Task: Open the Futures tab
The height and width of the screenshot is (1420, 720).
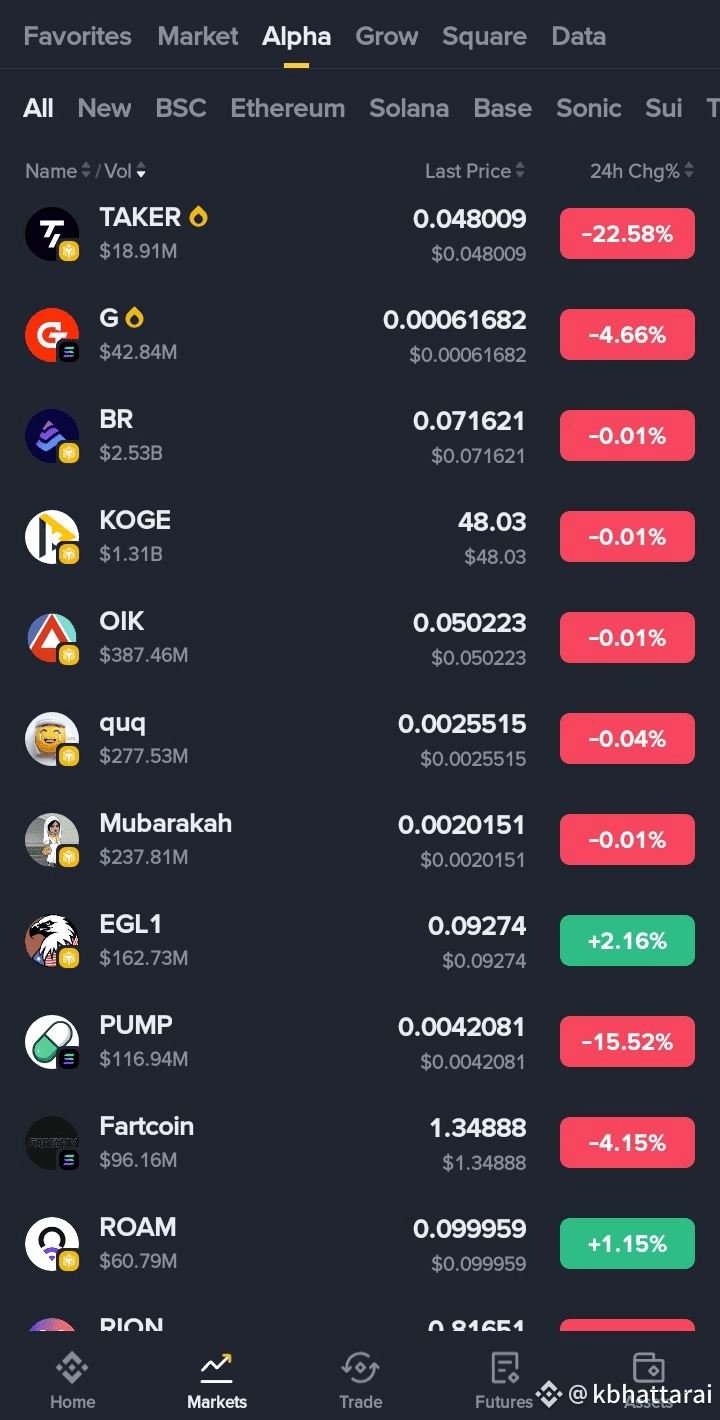Action: tap(504, 1381)
